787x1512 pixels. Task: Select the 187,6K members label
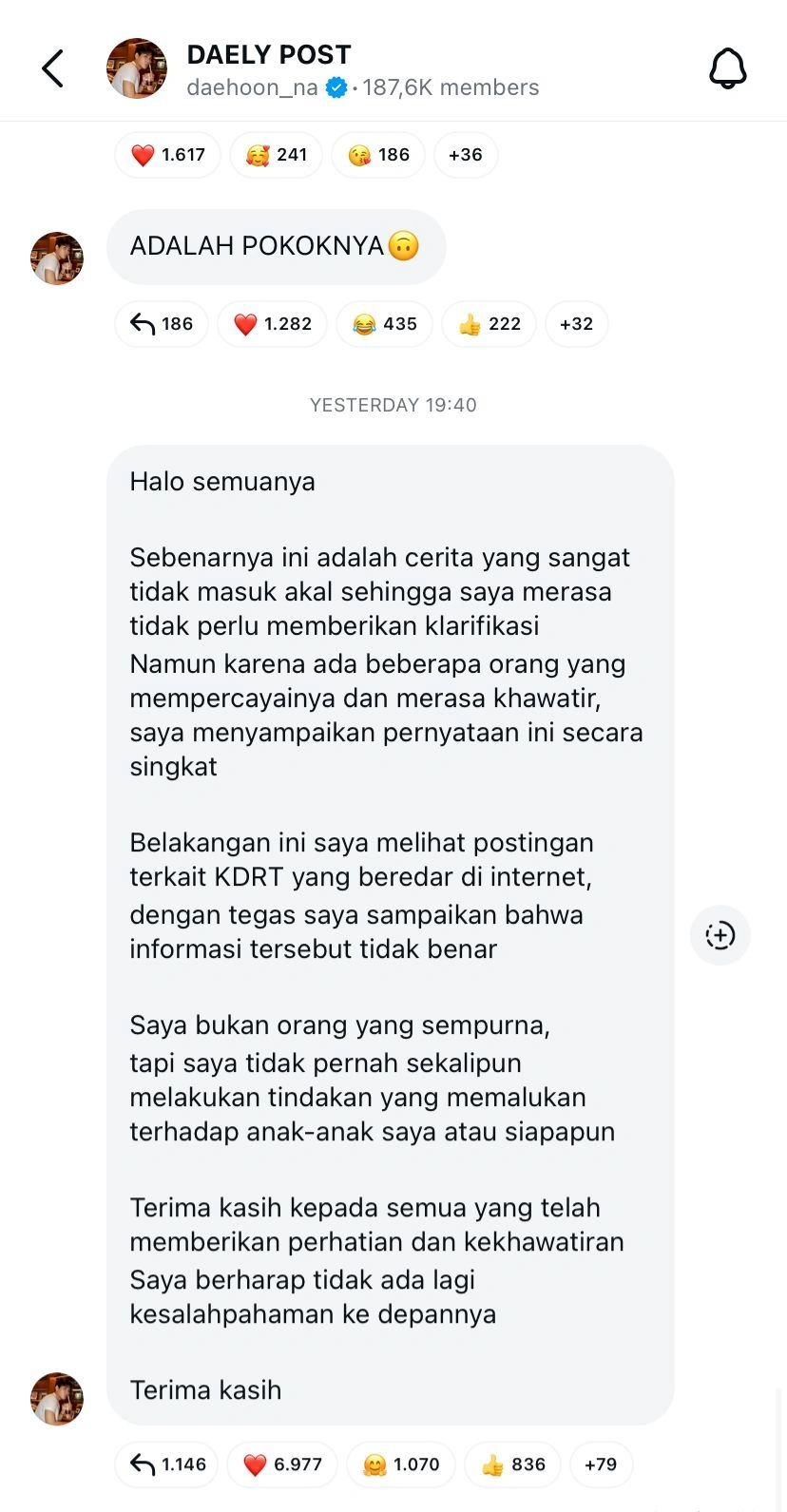coord(449,87)
